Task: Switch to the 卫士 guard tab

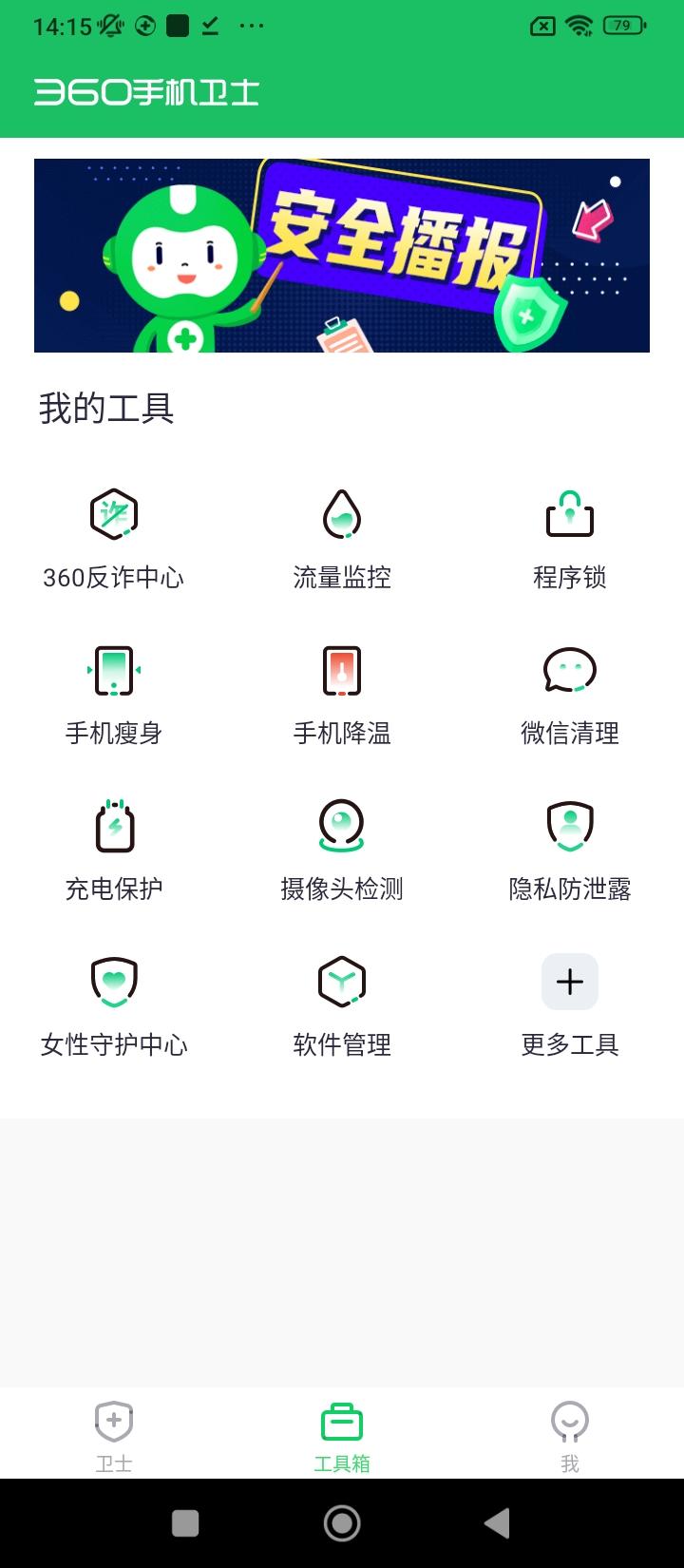Action: pos(114,1435)
